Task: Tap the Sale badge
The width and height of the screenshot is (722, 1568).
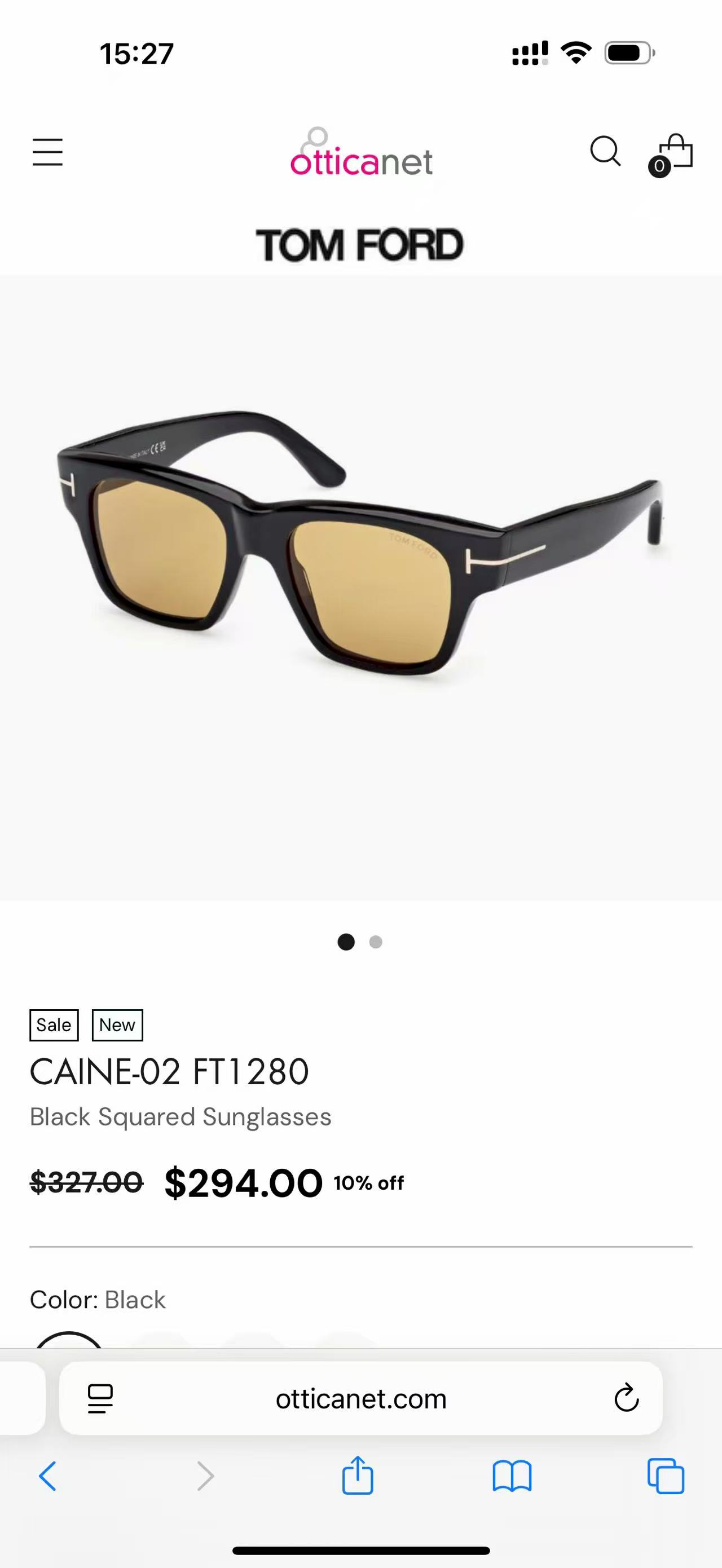Action: (54, 1024)
